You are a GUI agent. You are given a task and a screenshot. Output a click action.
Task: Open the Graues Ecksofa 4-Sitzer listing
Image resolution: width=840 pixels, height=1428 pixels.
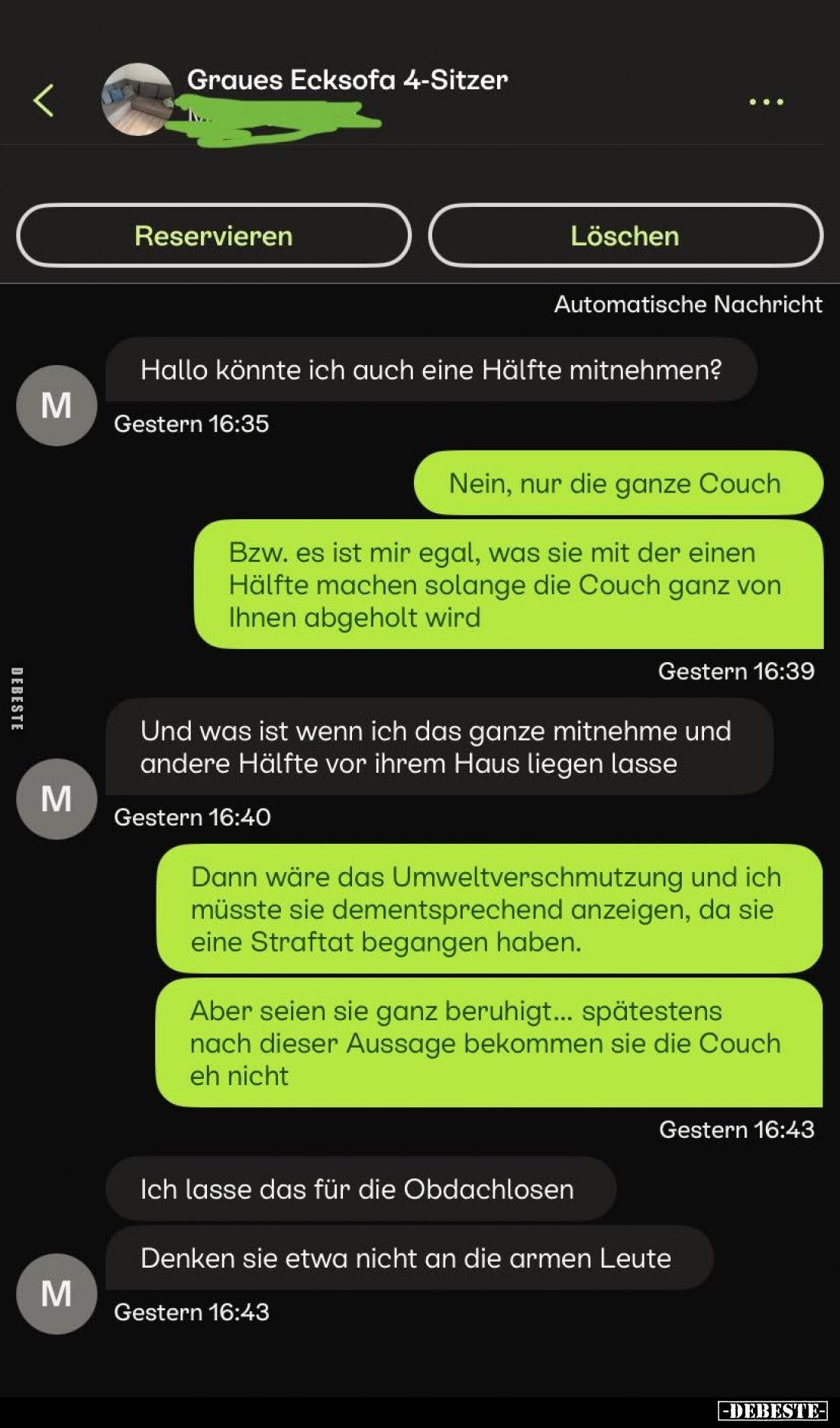347,80
